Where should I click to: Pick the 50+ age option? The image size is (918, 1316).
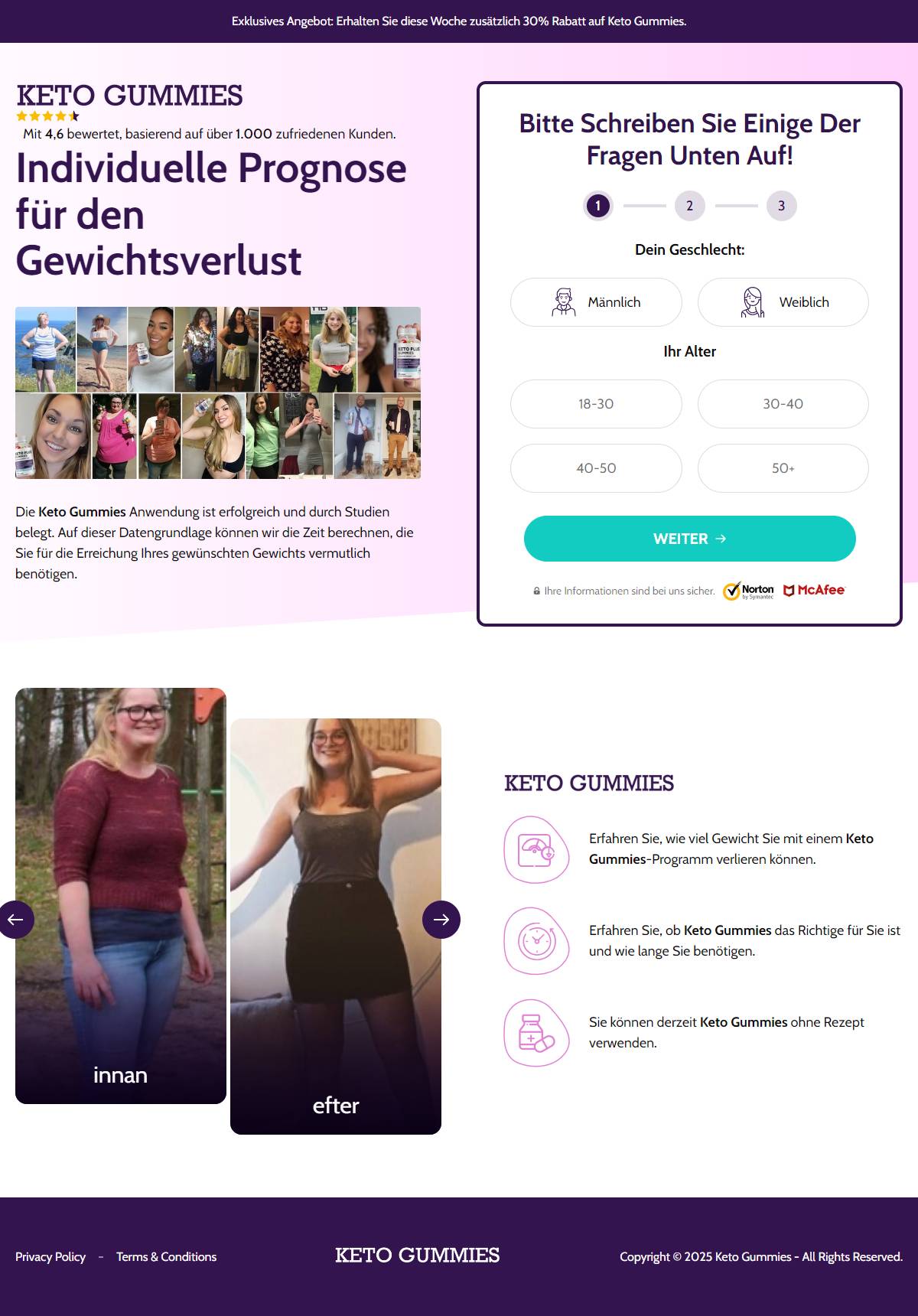tap(783, 468)
